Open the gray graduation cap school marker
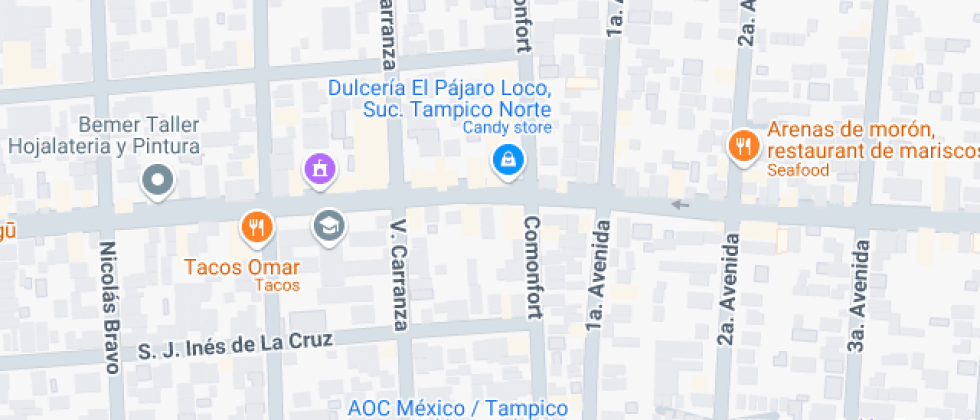 click(328, 226)
